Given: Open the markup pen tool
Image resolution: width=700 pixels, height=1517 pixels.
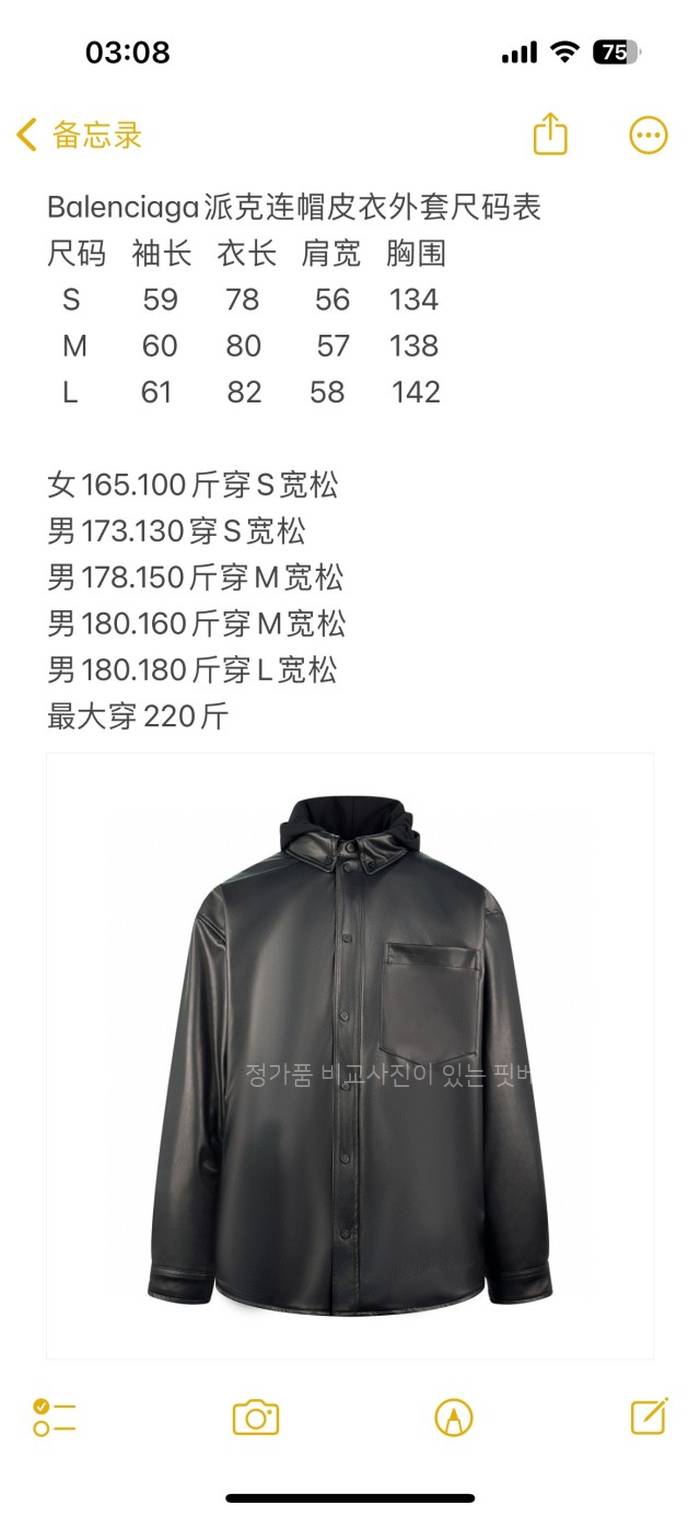Looking at the screenshot, I should pos(453,1417).
